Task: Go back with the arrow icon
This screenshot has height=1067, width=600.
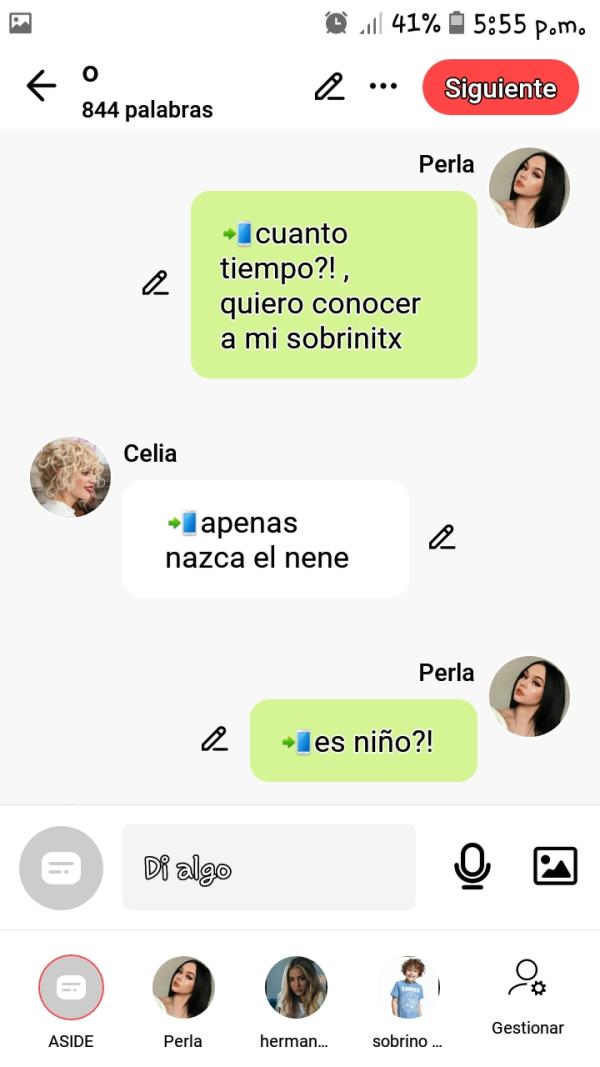Action: click(x=41, y=87)
